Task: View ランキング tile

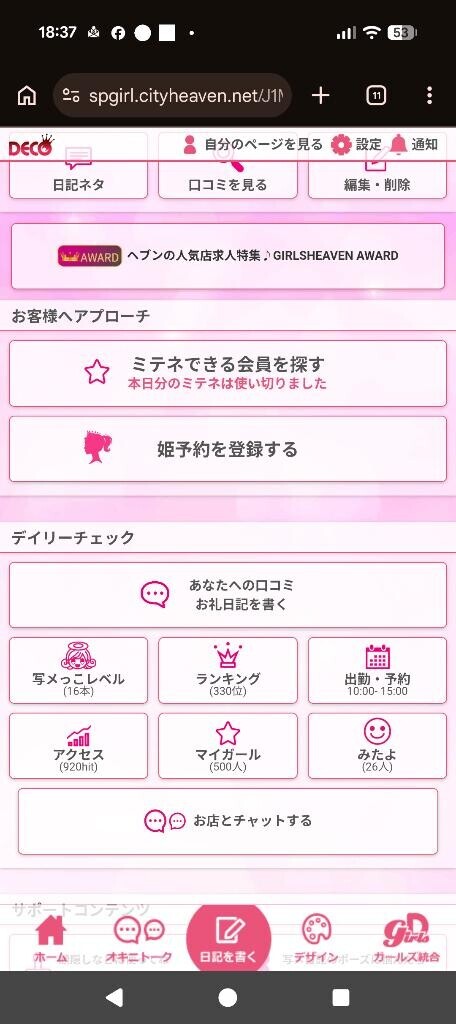Action: 228,671
